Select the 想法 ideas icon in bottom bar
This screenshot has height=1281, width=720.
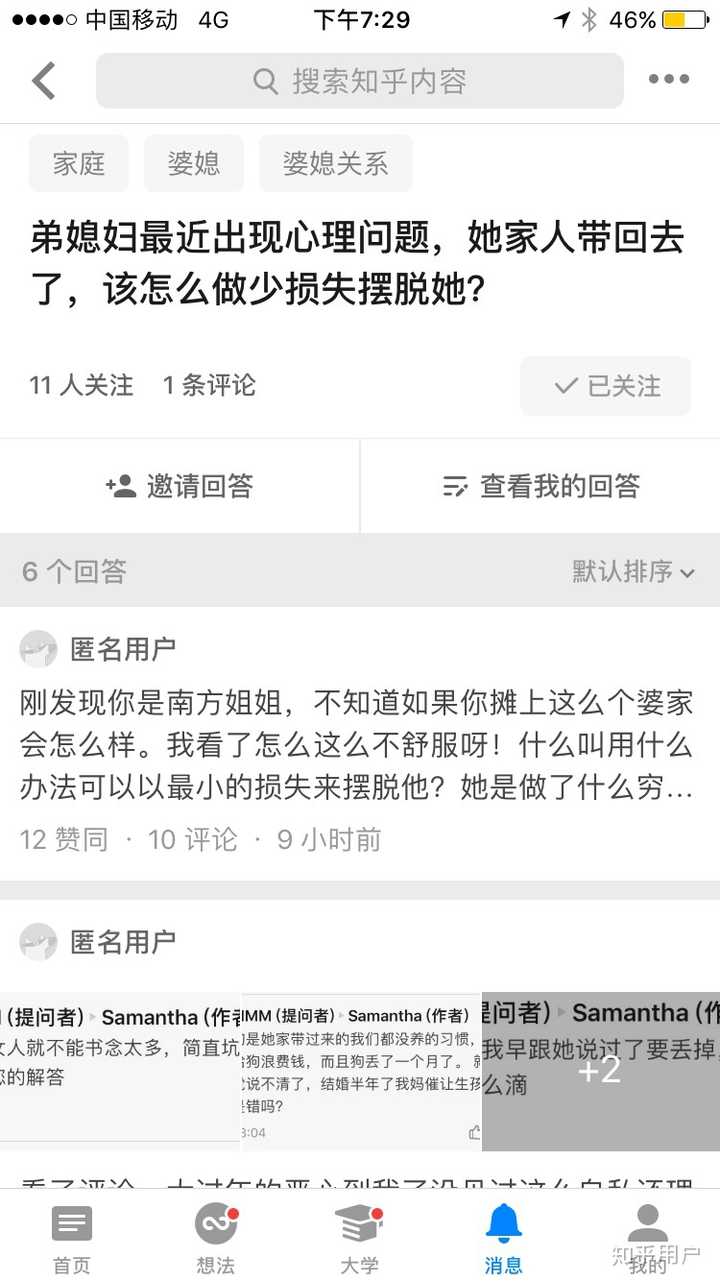214,1222
